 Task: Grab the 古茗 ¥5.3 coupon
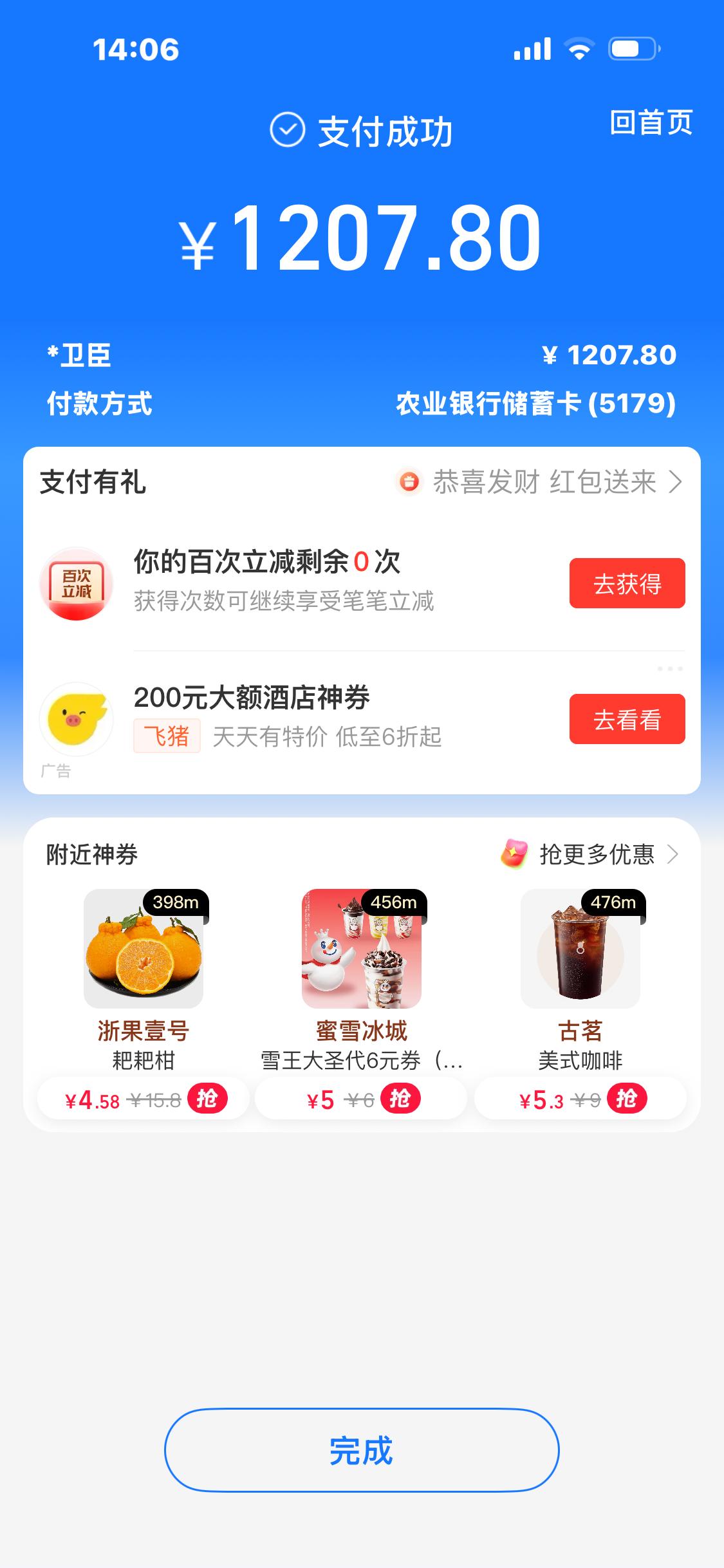click(x=627, y=1099)
